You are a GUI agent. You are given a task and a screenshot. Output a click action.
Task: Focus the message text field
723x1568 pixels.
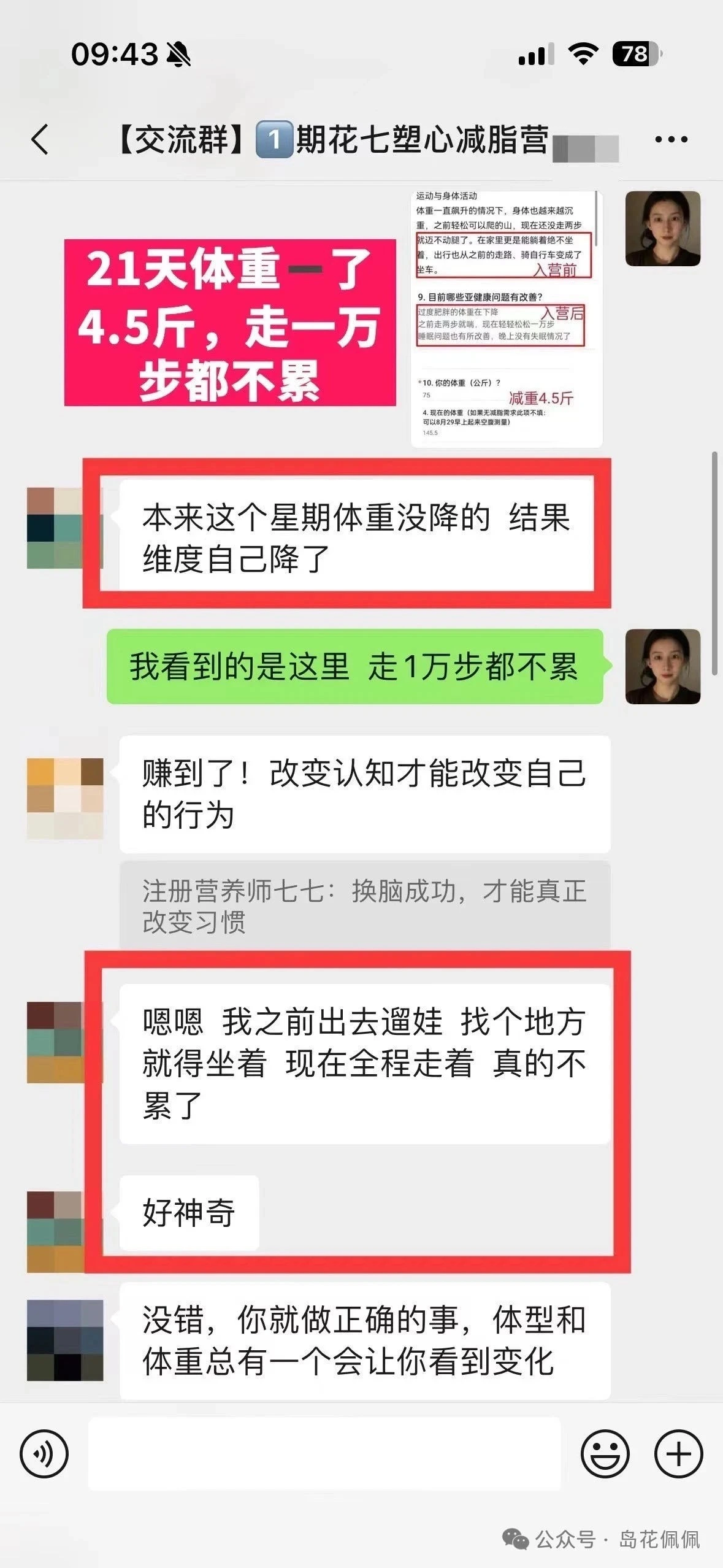click(324, 1453)
